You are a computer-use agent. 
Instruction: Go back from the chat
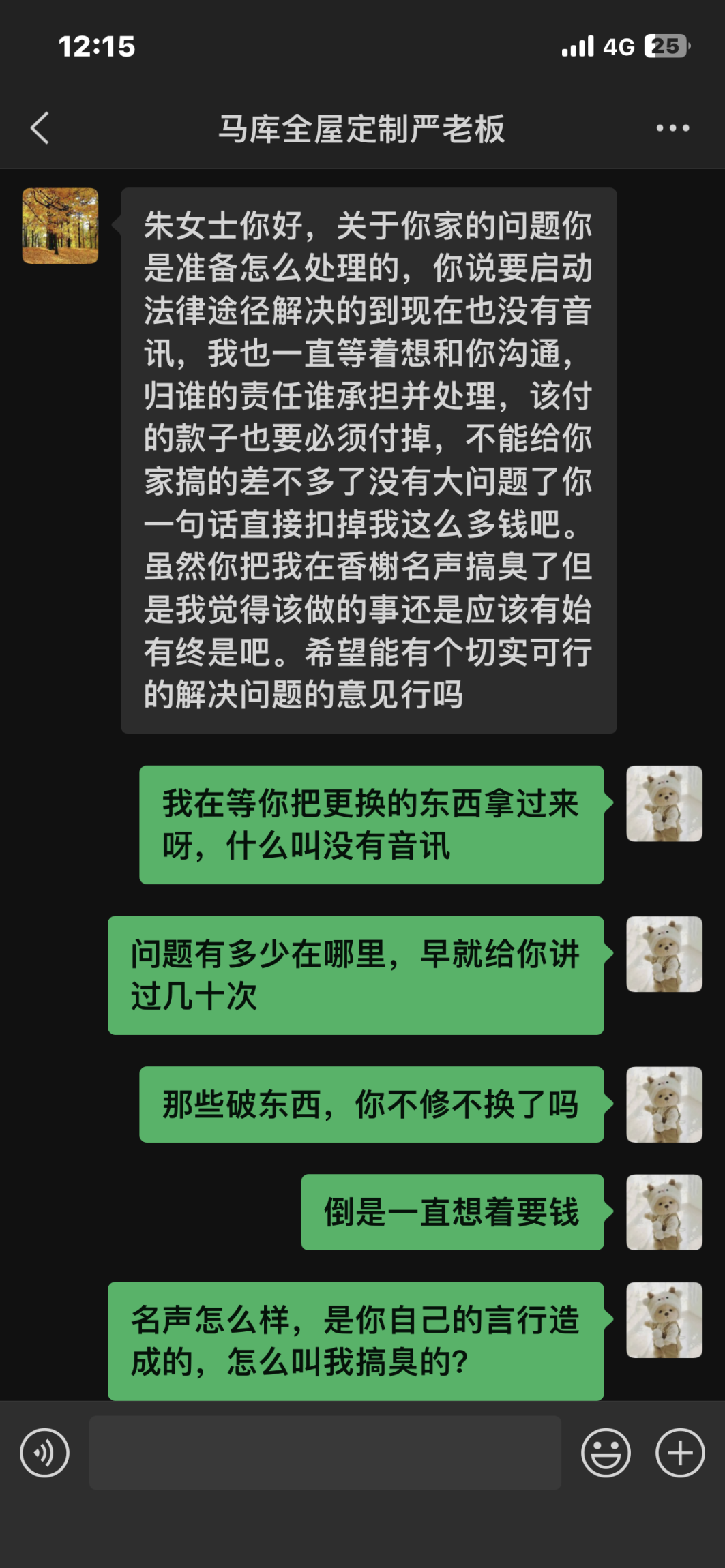tap(40, 128)
